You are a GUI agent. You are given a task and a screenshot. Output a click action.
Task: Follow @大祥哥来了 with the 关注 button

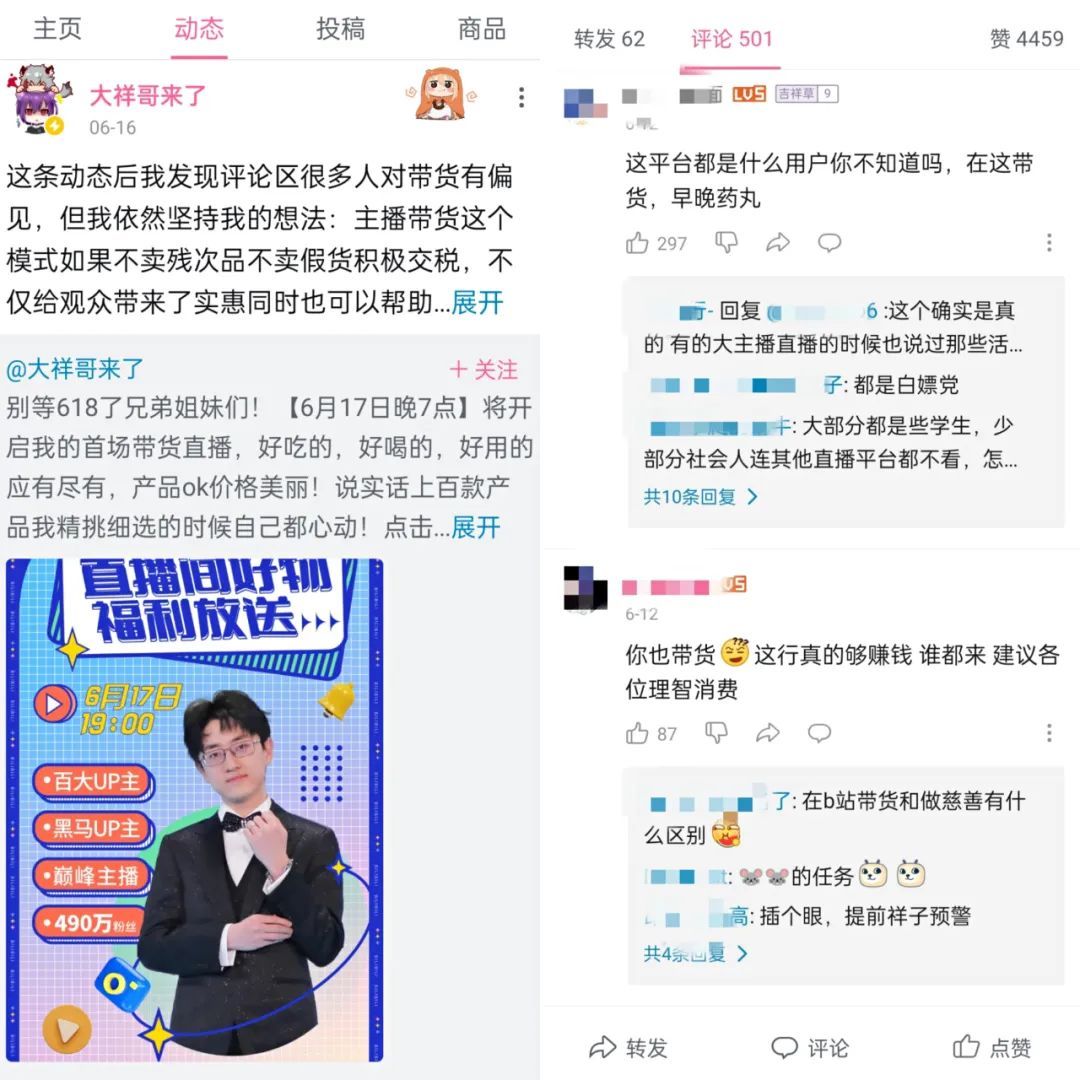pos(484,369)
